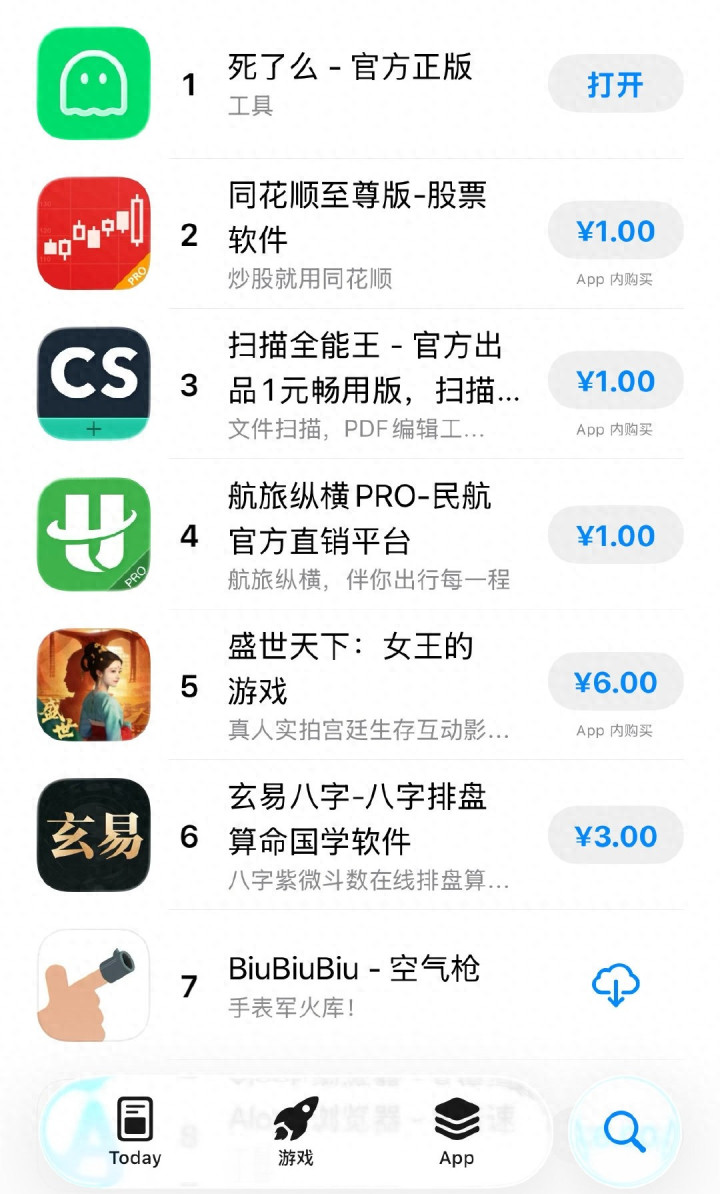Re-download BiuBiuBiu via cloud icon
Image resolution: width=720 pixels, height=1194 pixels.
coord(615,986)
